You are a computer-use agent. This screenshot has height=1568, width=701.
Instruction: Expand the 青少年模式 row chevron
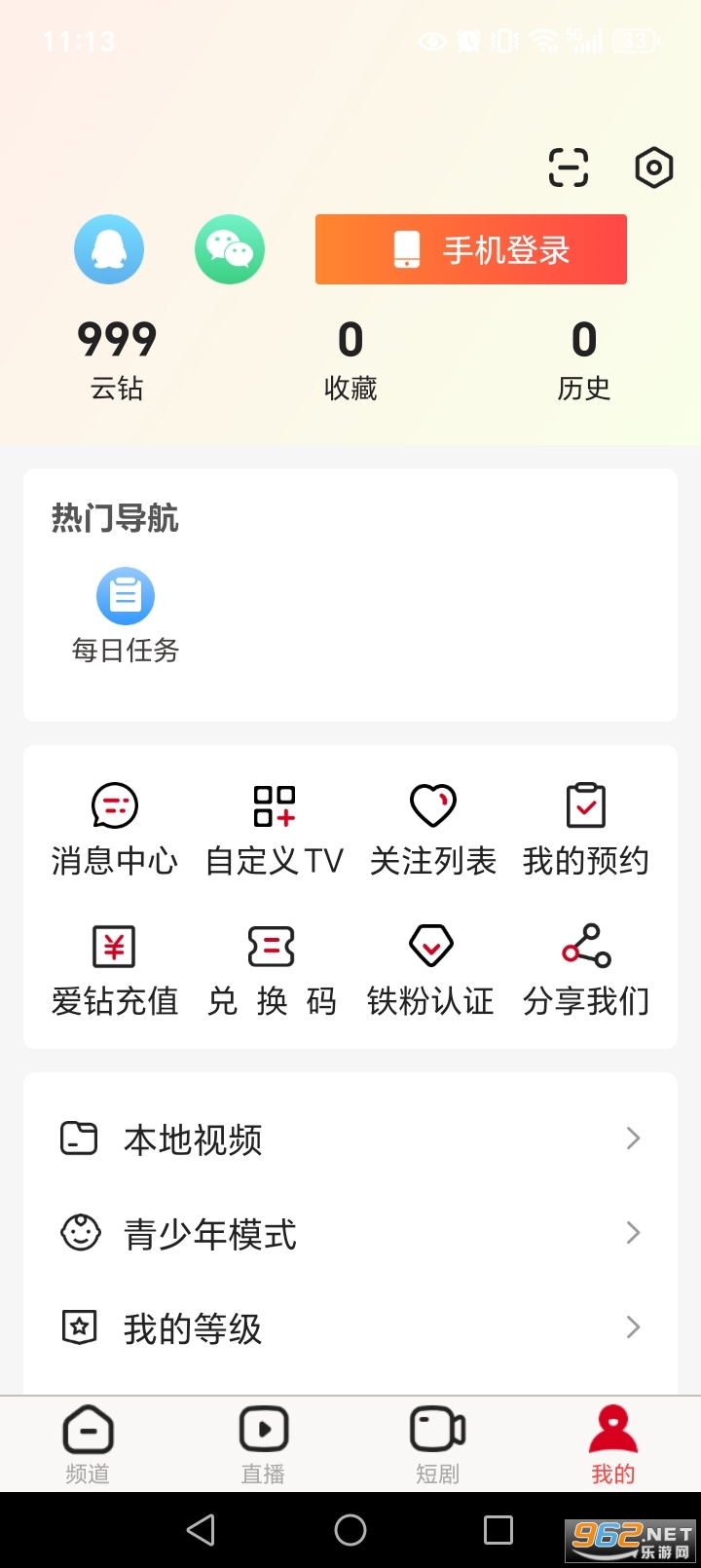click(633, 1233)
